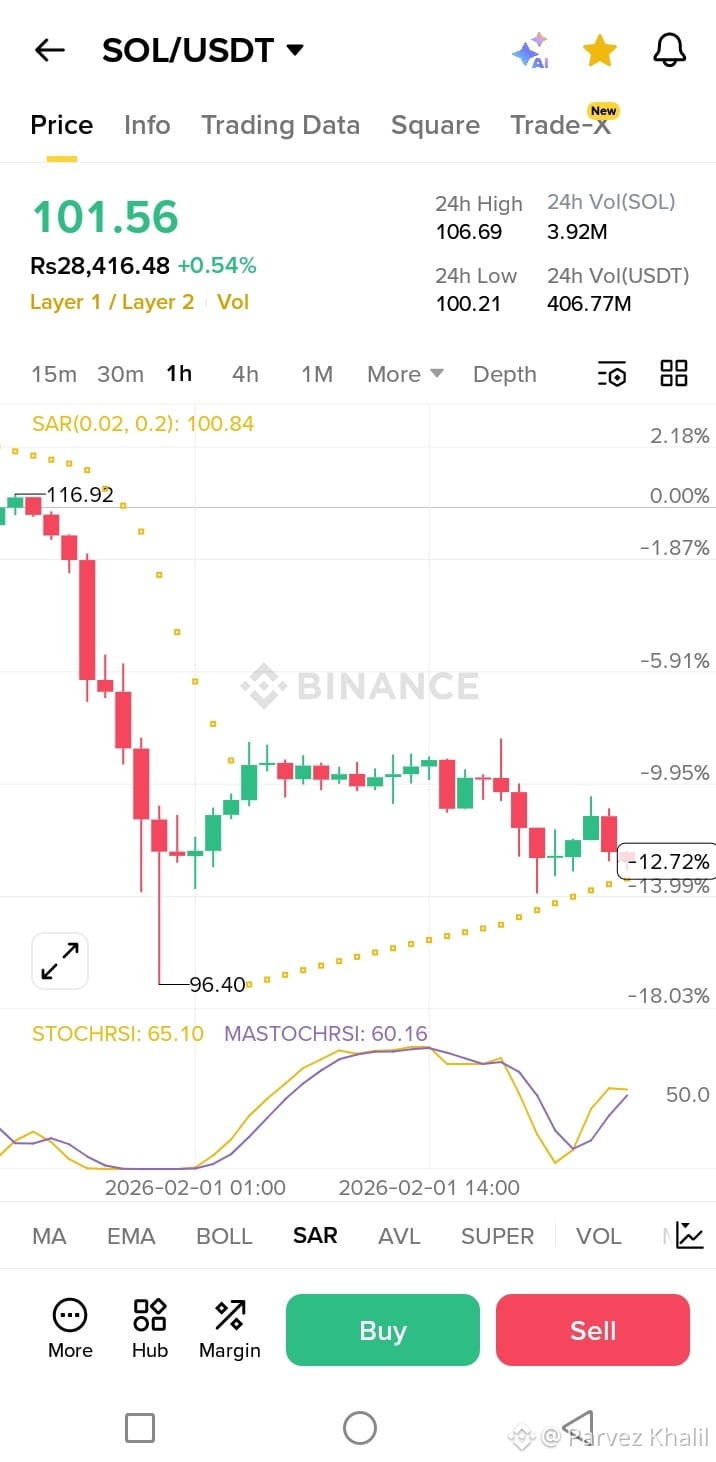716x1462 pixels.
Task: Expand chart to fullscreen
Action: (60, 961)
